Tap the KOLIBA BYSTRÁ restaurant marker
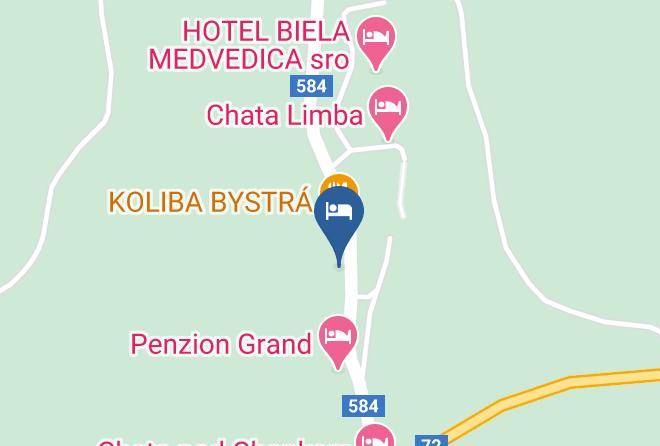The image size is (660, 446). 338,185
